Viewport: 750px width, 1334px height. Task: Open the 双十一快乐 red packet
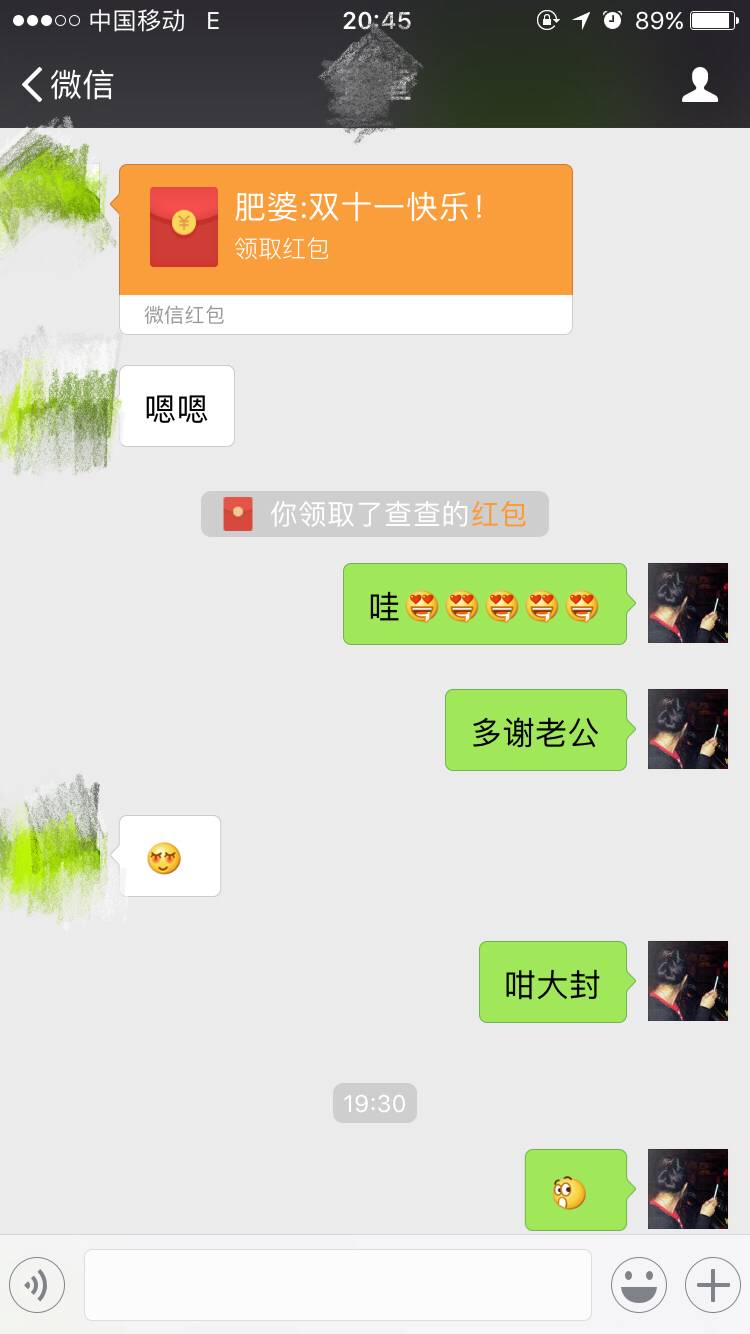(x=345, y=230)
